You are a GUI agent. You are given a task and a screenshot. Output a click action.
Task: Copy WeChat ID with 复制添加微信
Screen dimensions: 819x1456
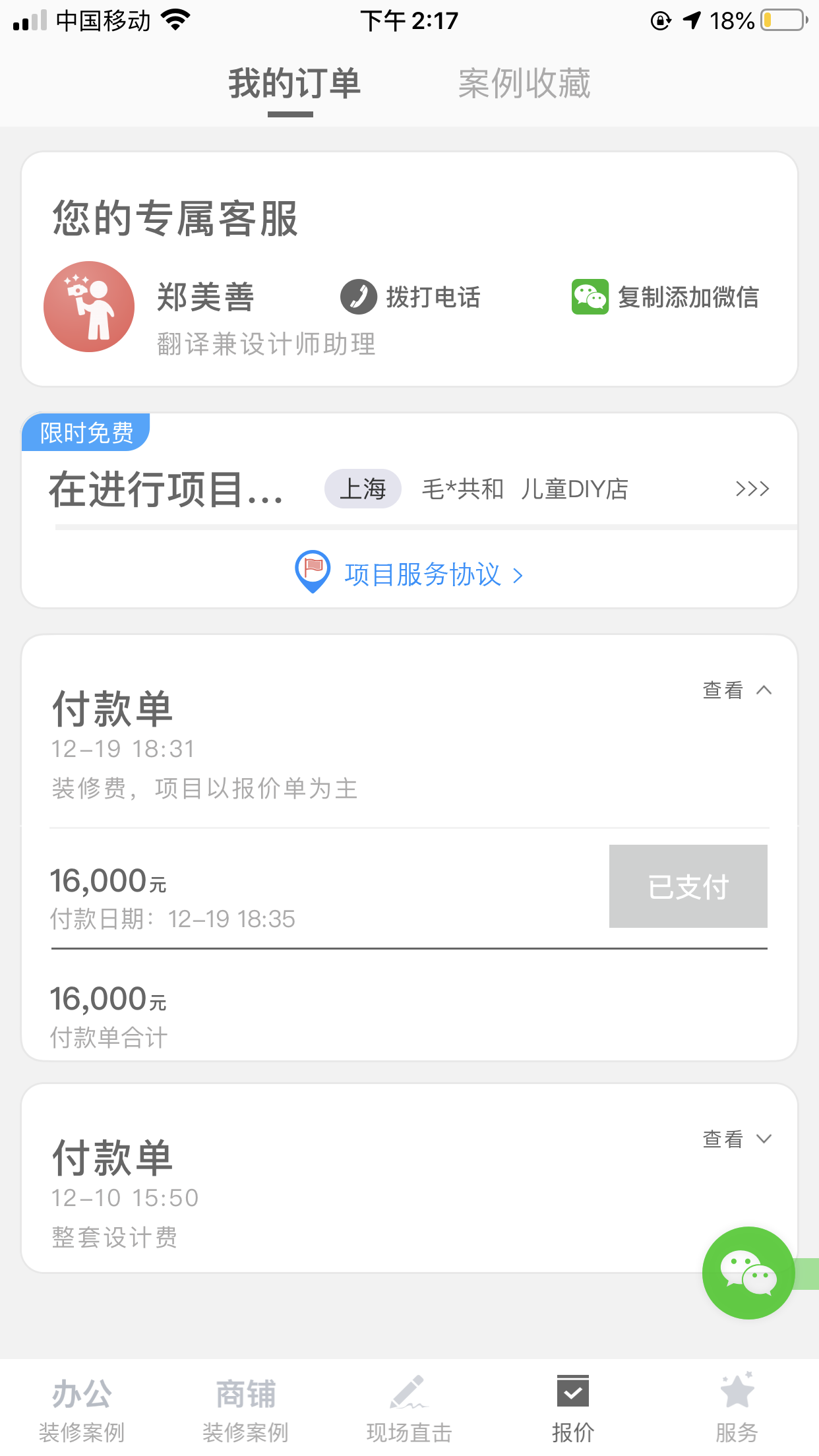coord(665,297)
